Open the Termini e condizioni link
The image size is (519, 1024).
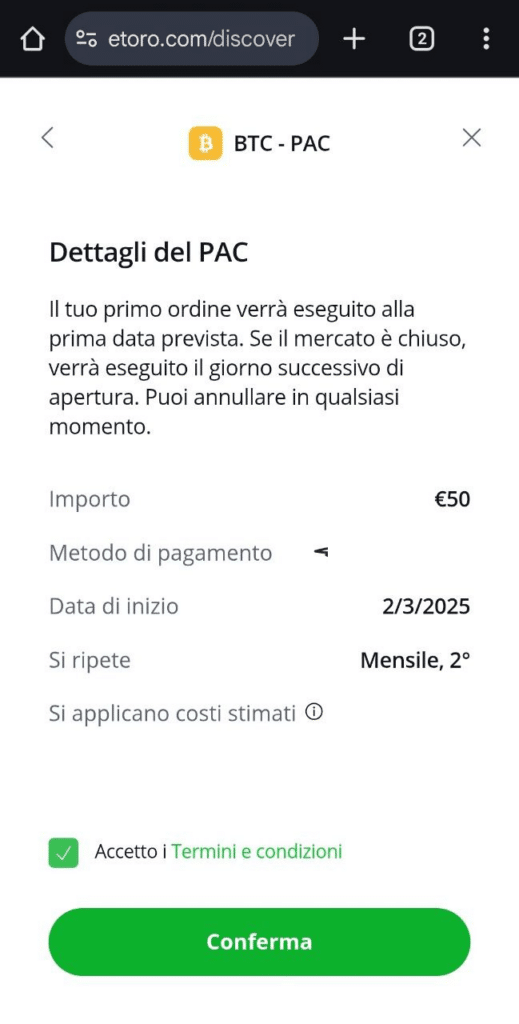coord(257,852)
